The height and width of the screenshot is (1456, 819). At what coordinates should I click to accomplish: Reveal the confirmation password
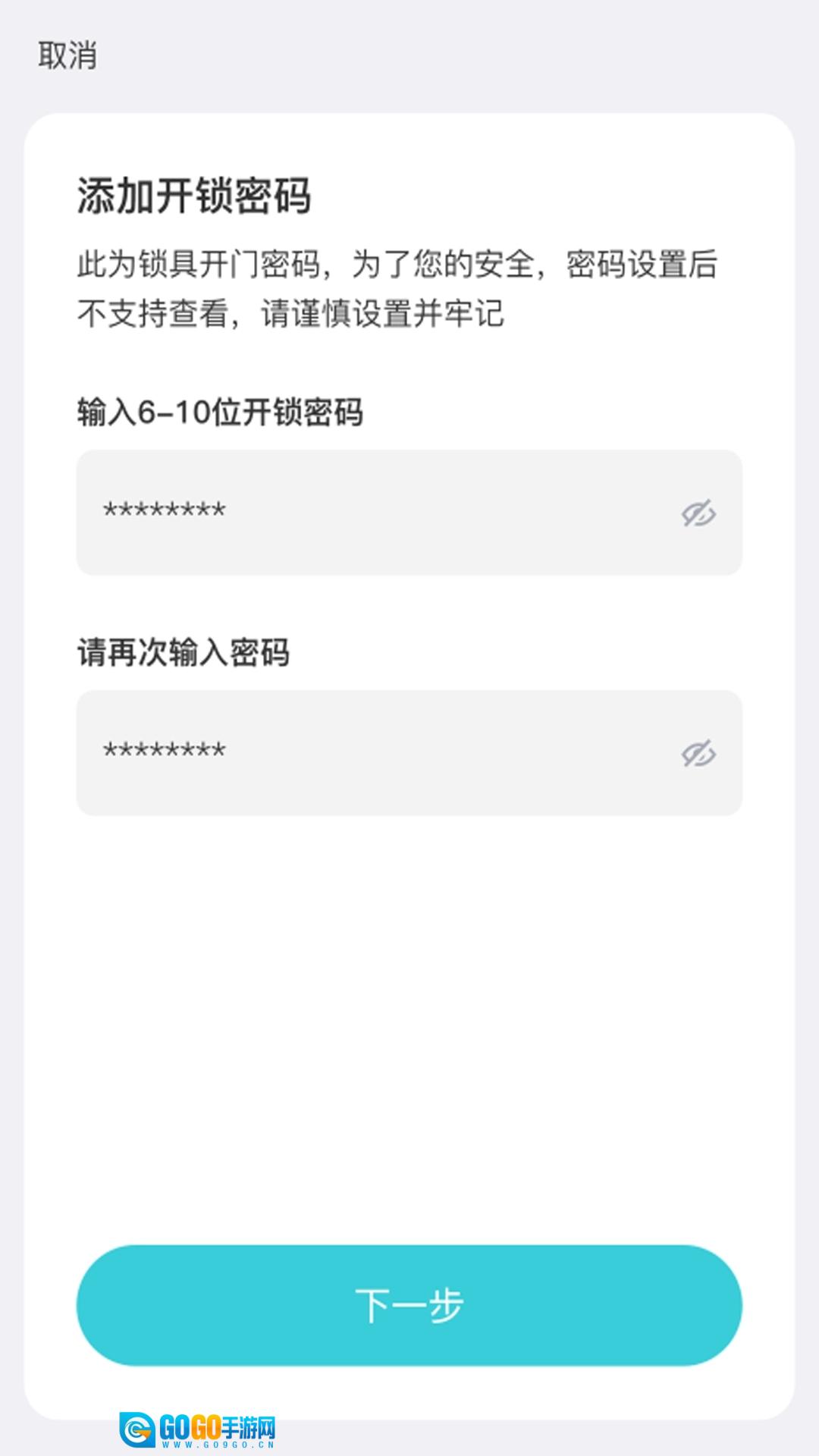[698, 754]
